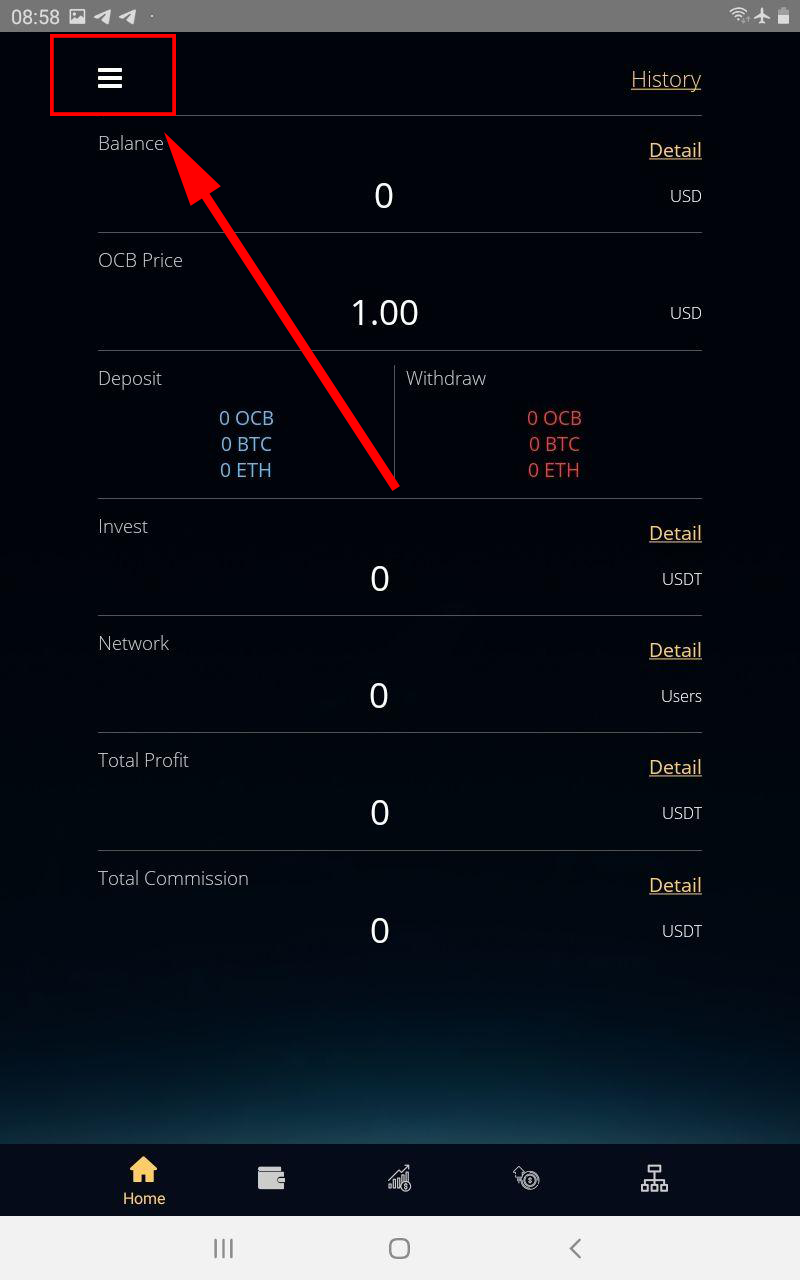Viewport: 800px width, 1280px height.
Task: Tap the system back button
Action: pyautogui.click(x=575, y=1248)
